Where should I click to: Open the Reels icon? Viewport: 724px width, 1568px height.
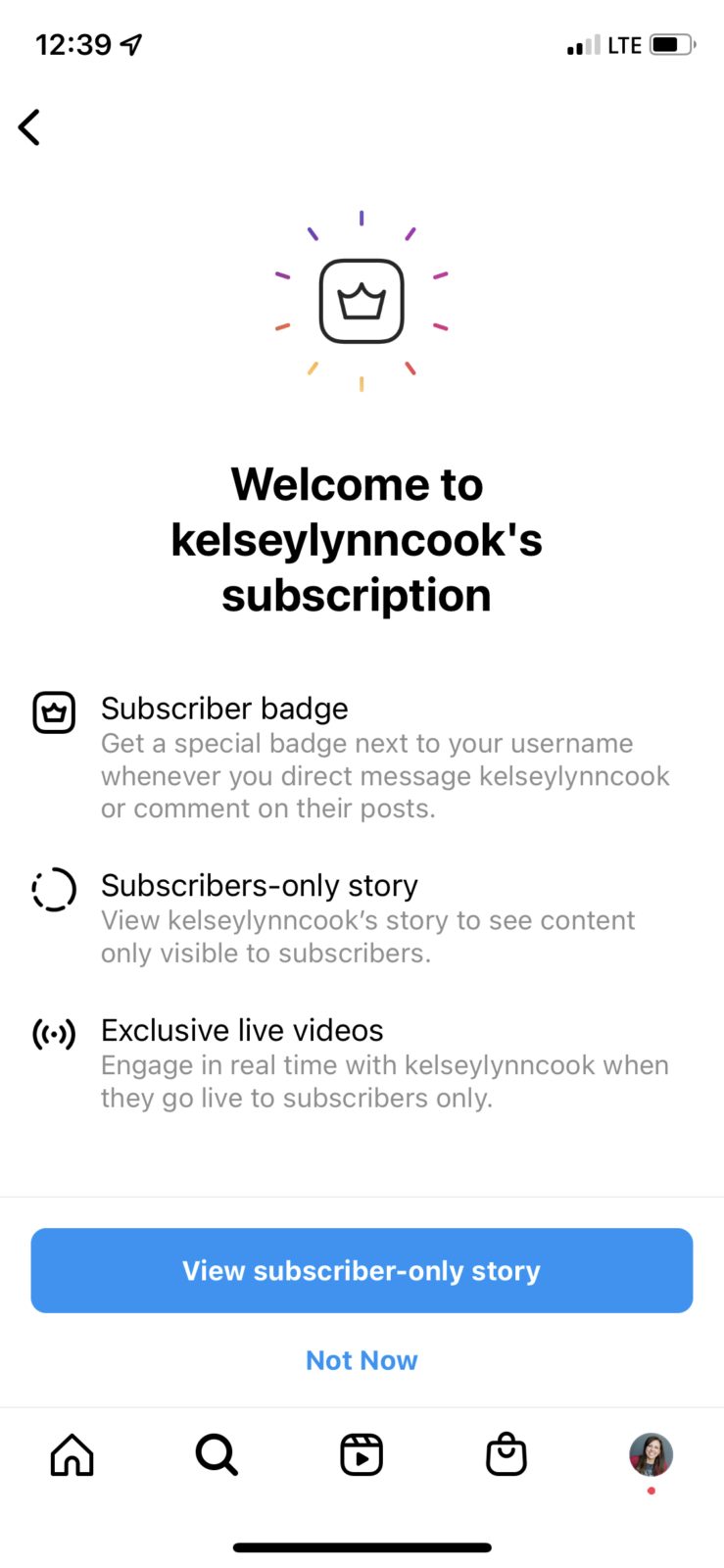(362, 1454)
